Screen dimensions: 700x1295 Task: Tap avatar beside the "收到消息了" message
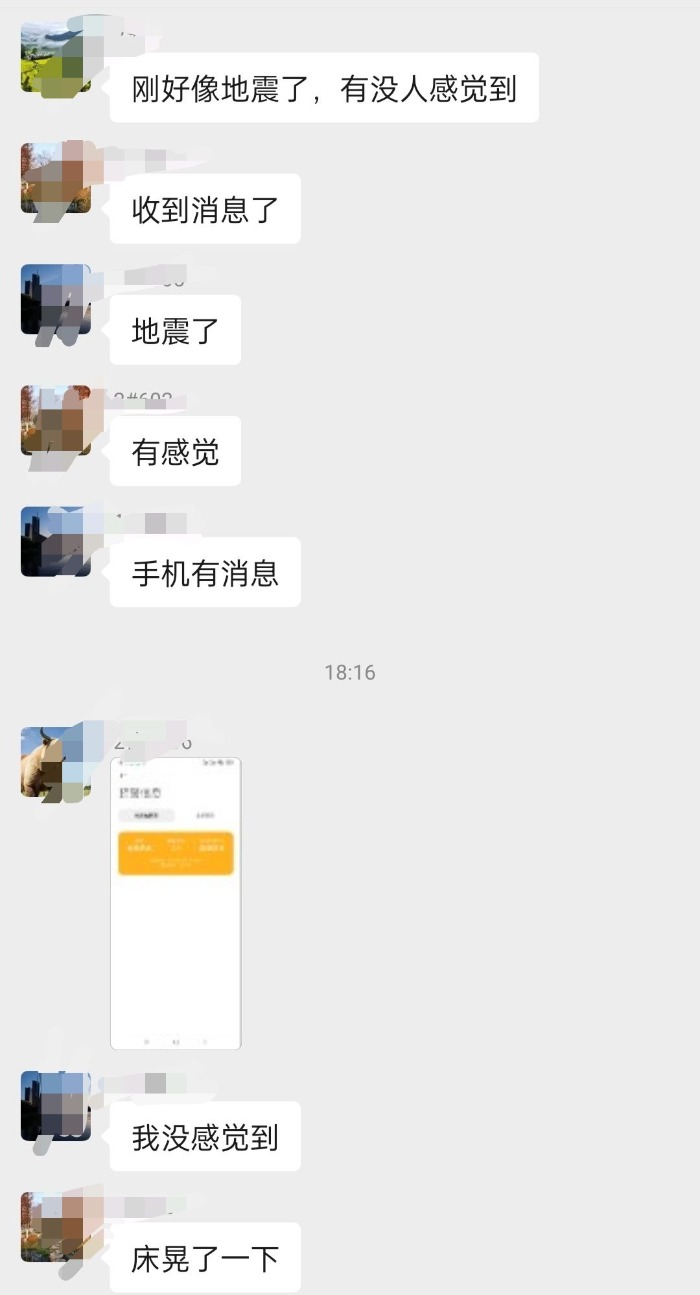56,179
